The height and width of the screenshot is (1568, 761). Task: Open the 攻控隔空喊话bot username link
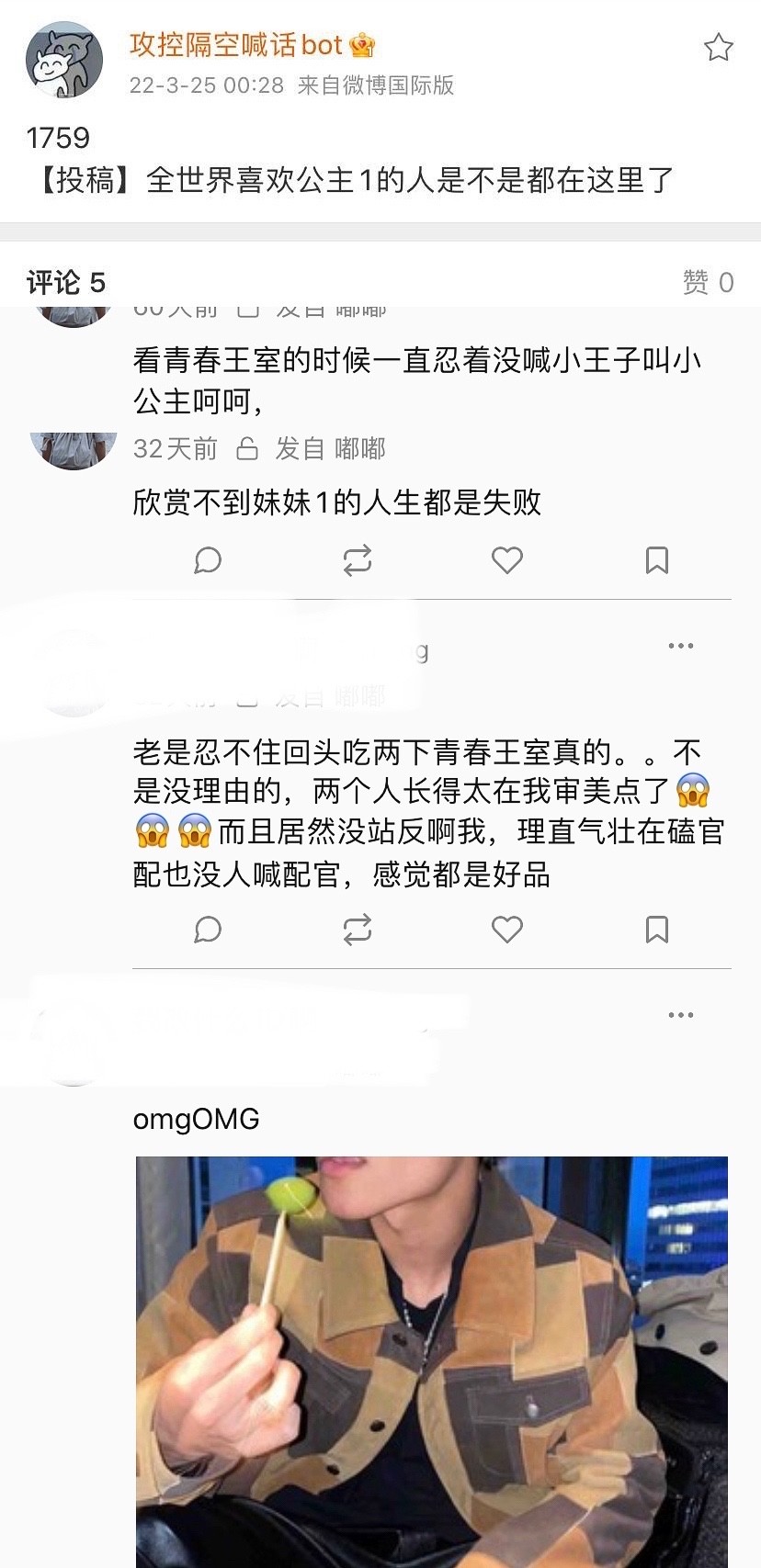point(235,44)
